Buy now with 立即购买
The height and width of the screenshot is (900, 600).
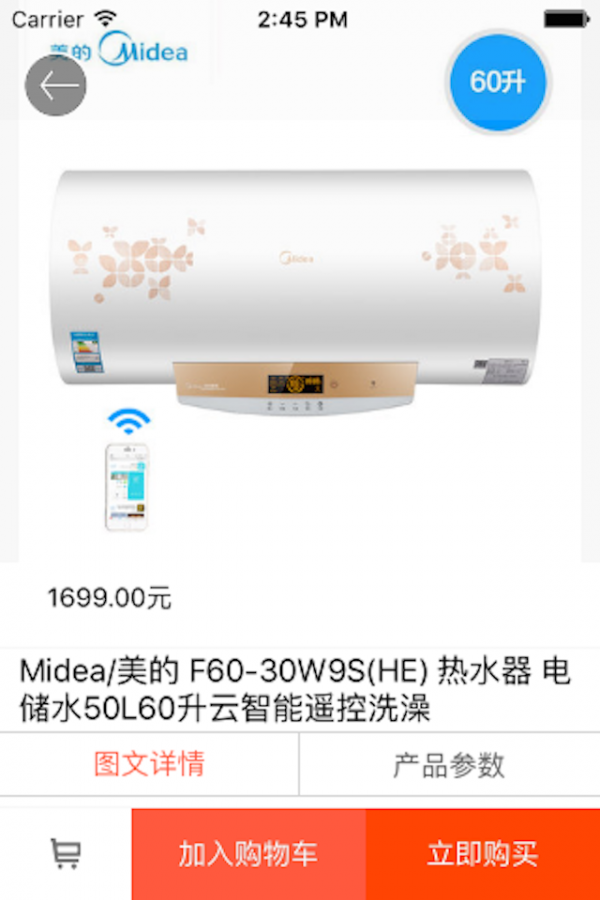pyautogui.click(x=483, y=854)
